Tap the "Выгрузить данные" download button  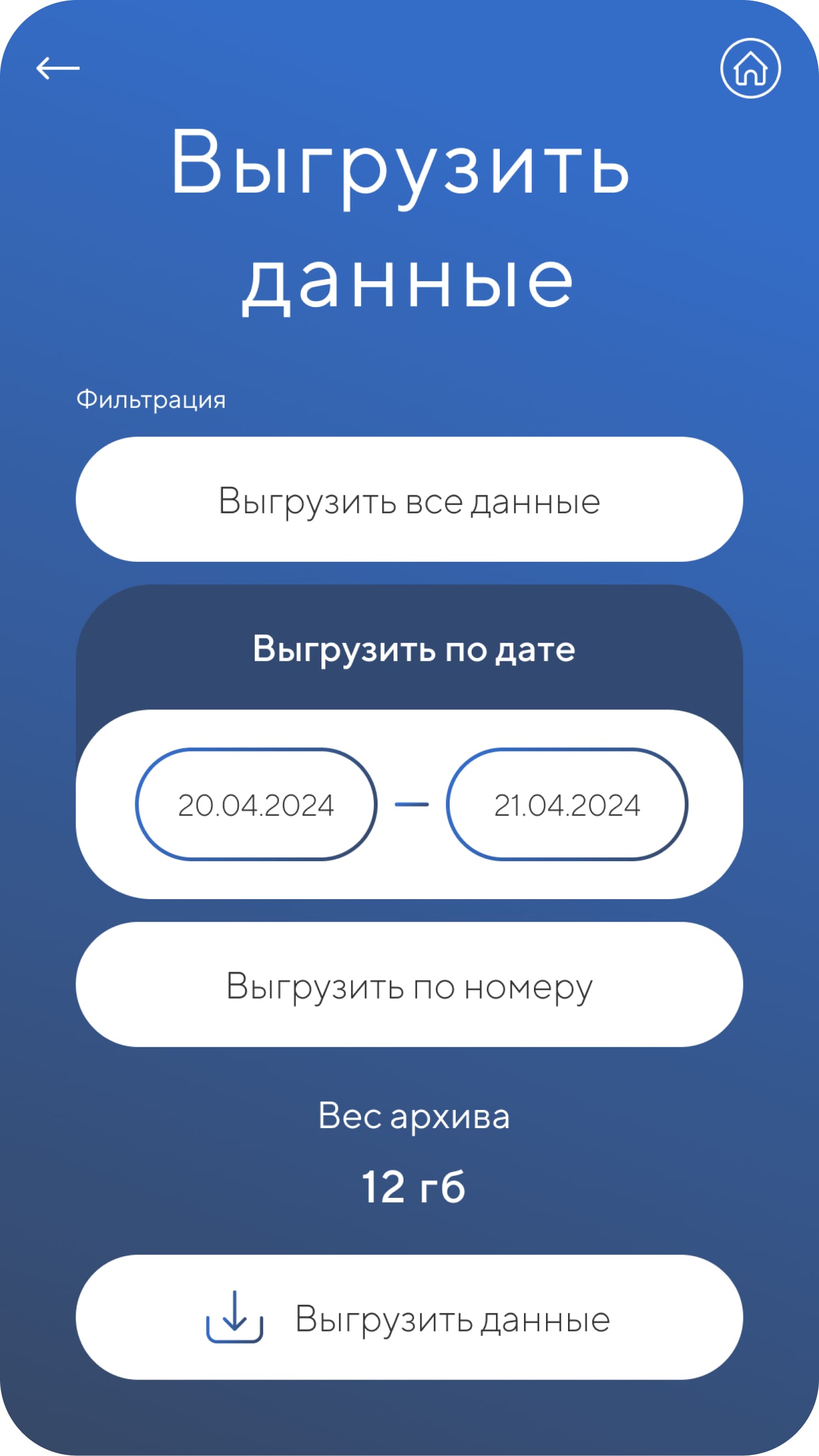point(409,1318)
